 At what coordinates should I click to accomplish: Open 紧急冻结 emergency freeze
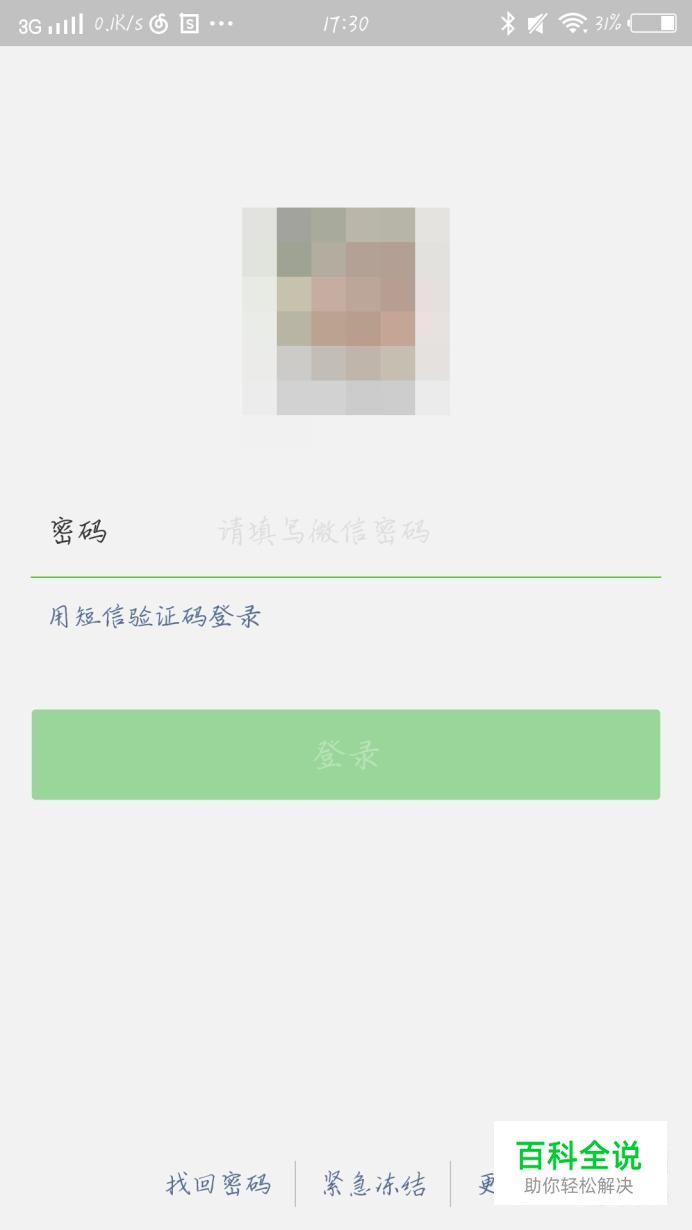[x=374, y=1185]
